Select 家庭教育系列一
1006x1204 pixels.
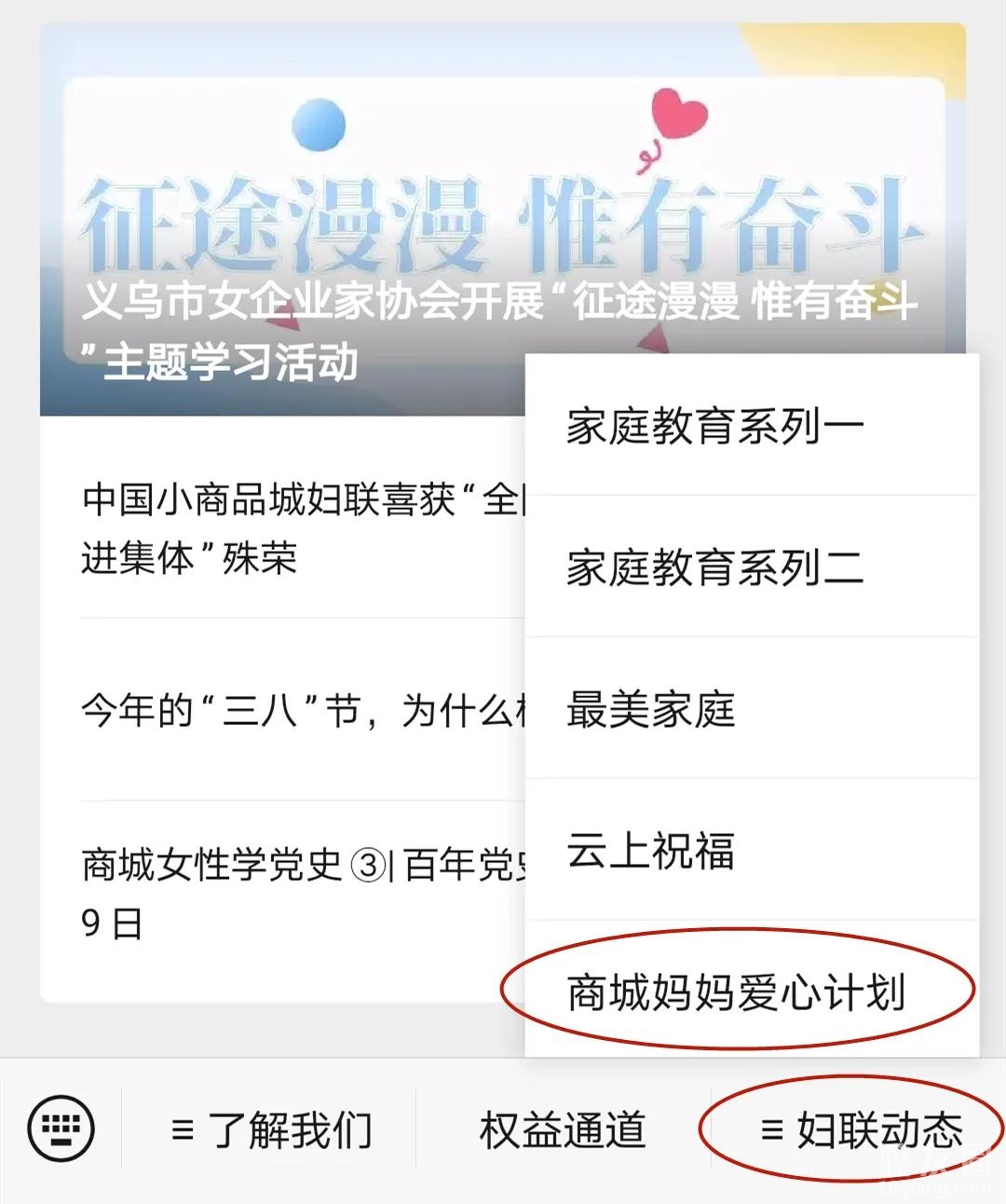pos(715,427)
